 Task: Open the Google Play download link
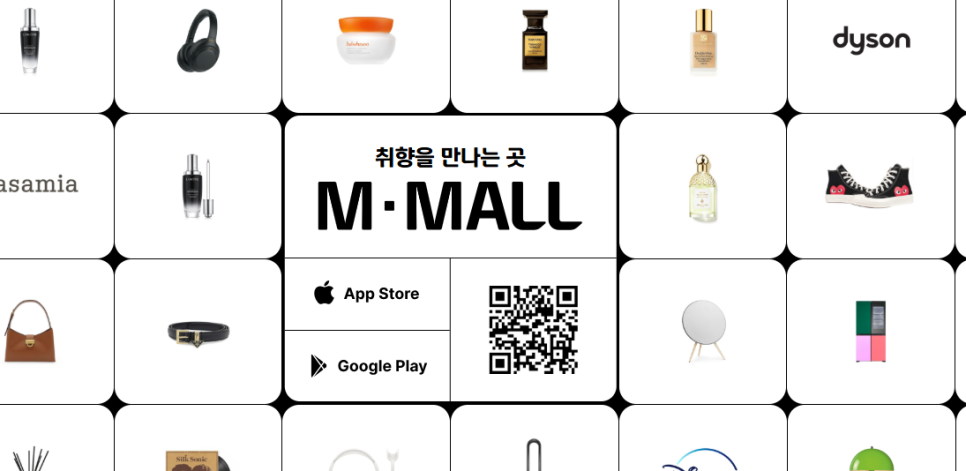tap(367, 366)
